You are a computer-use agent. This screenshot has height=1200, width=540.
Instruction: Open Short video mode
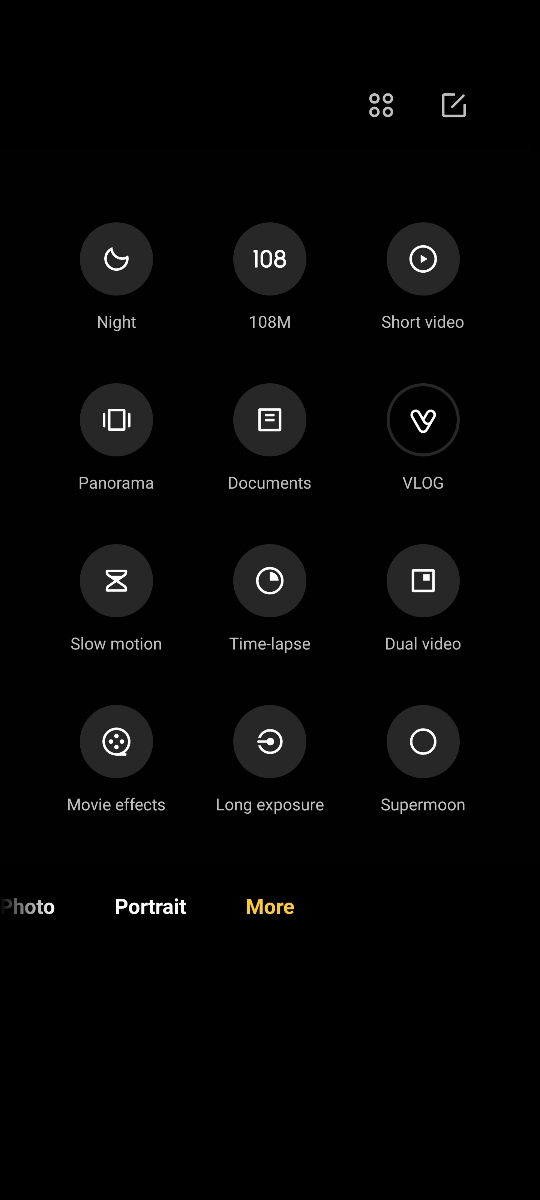(423, 259)
